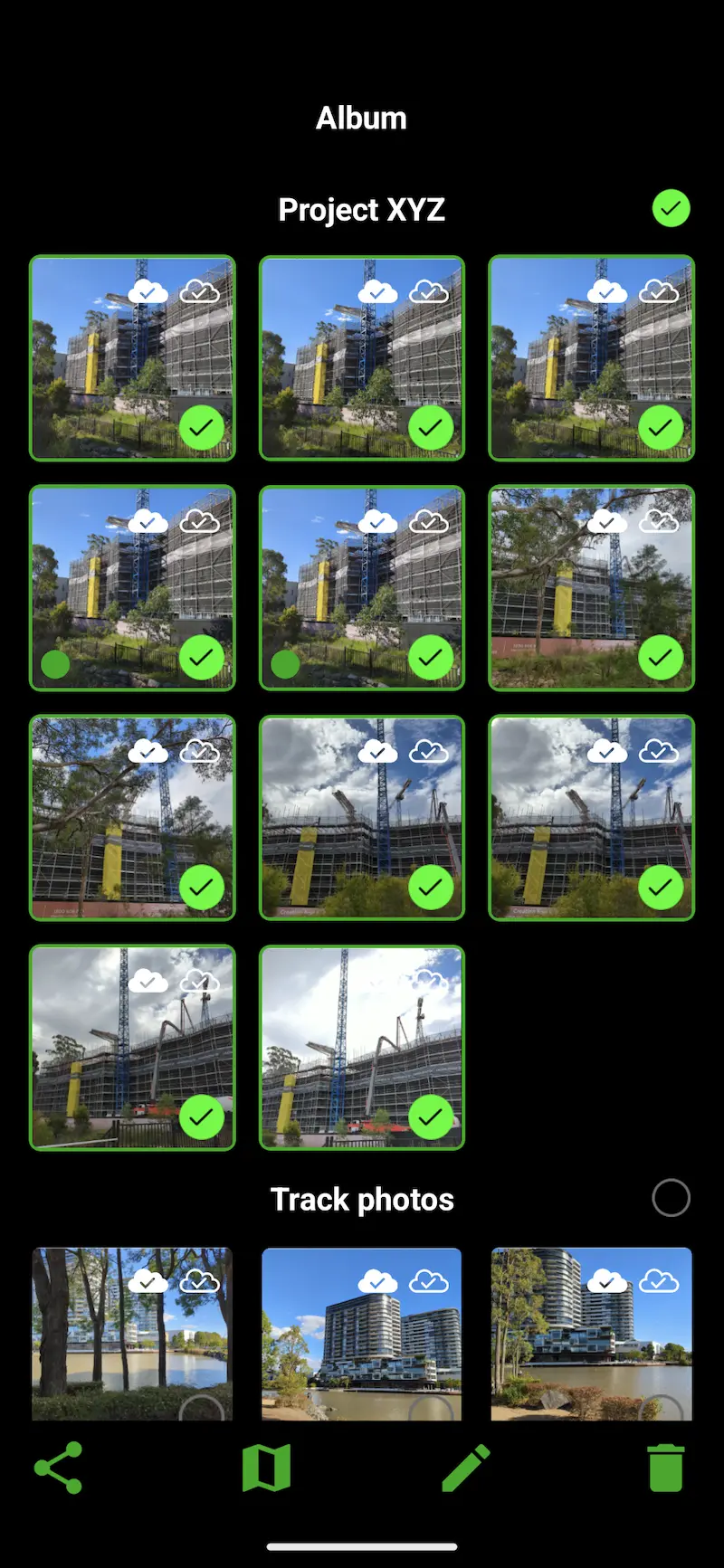
Task: Deselect all Project XYZ photos
Action: coord(671,208)
